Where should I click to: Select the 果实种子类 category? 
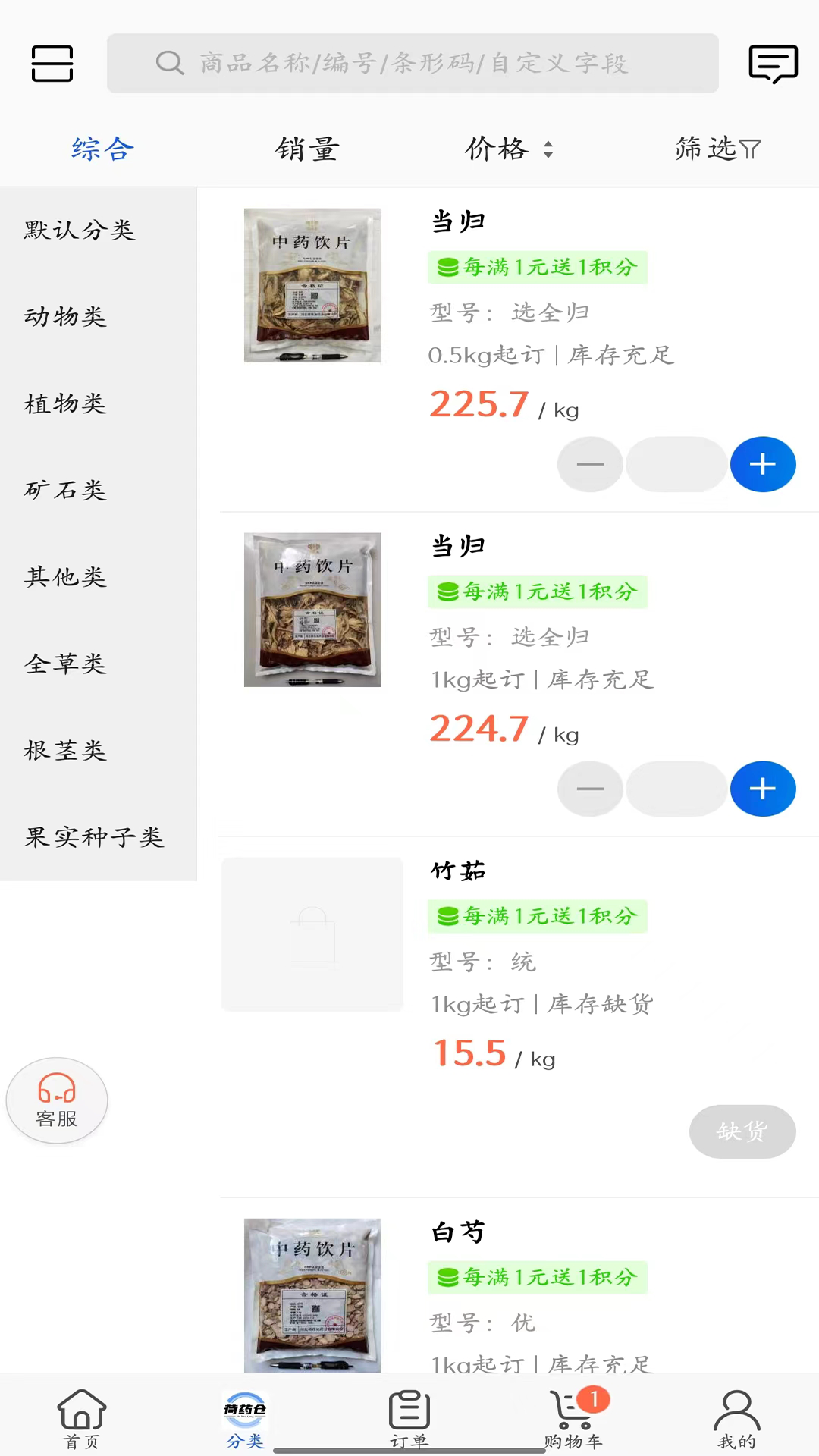(x=95, y=837)
